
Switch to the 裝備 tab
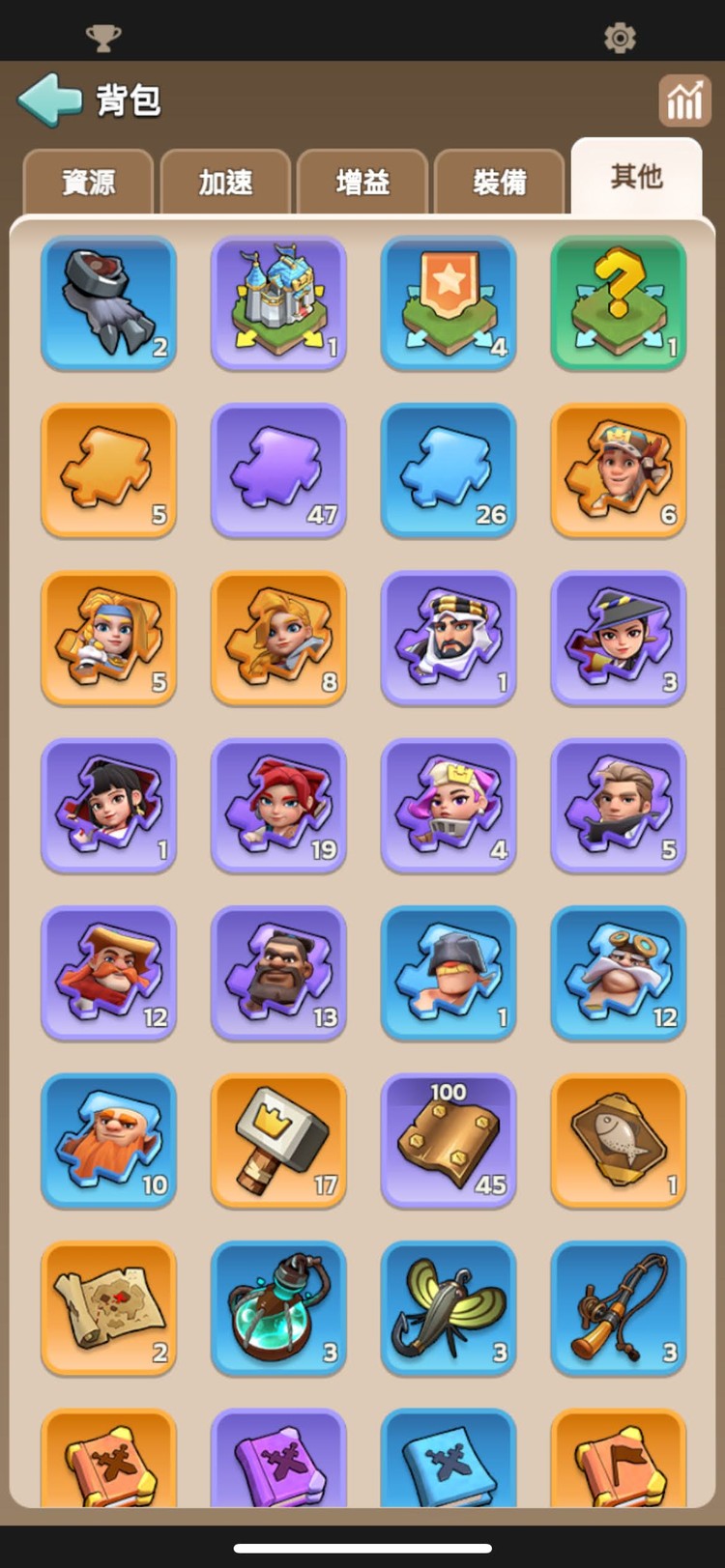(x=500, y=181)
